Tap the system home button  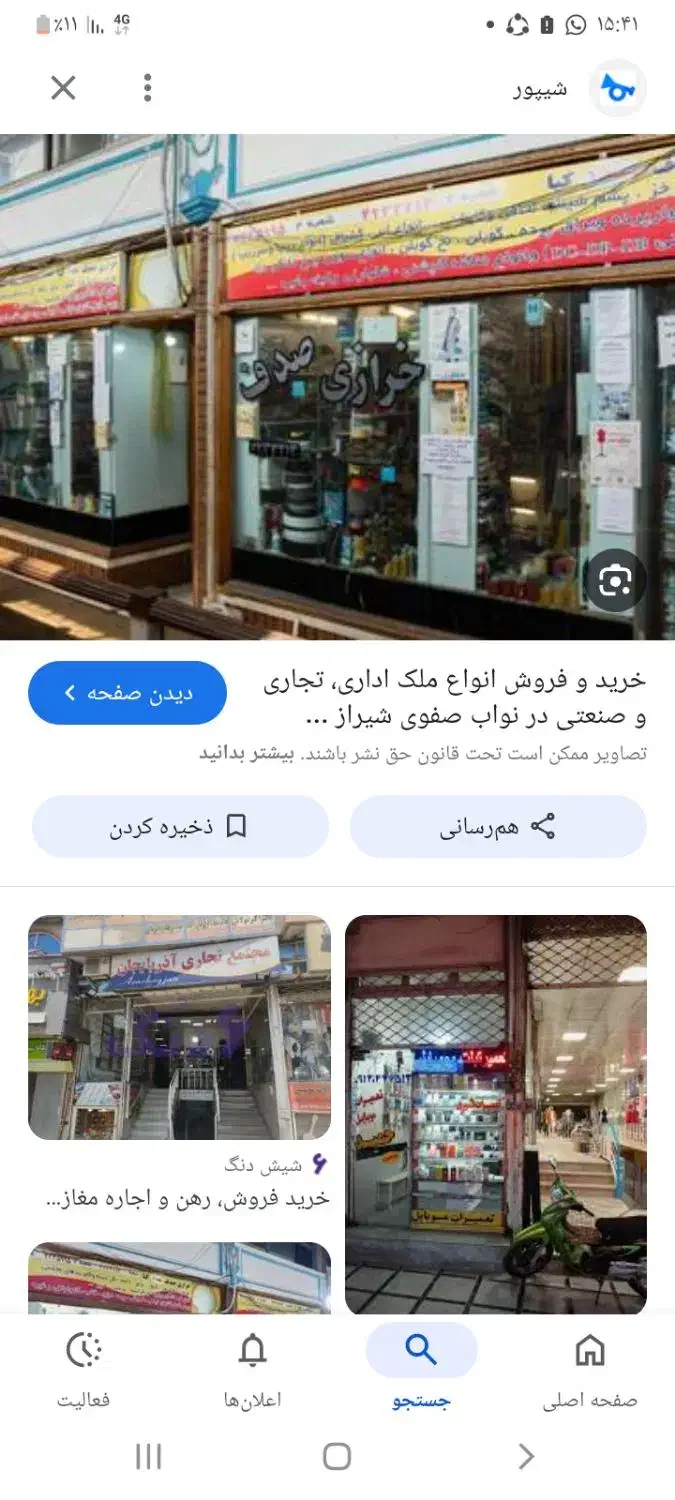pyautogui.click(x=337, y=1457)
